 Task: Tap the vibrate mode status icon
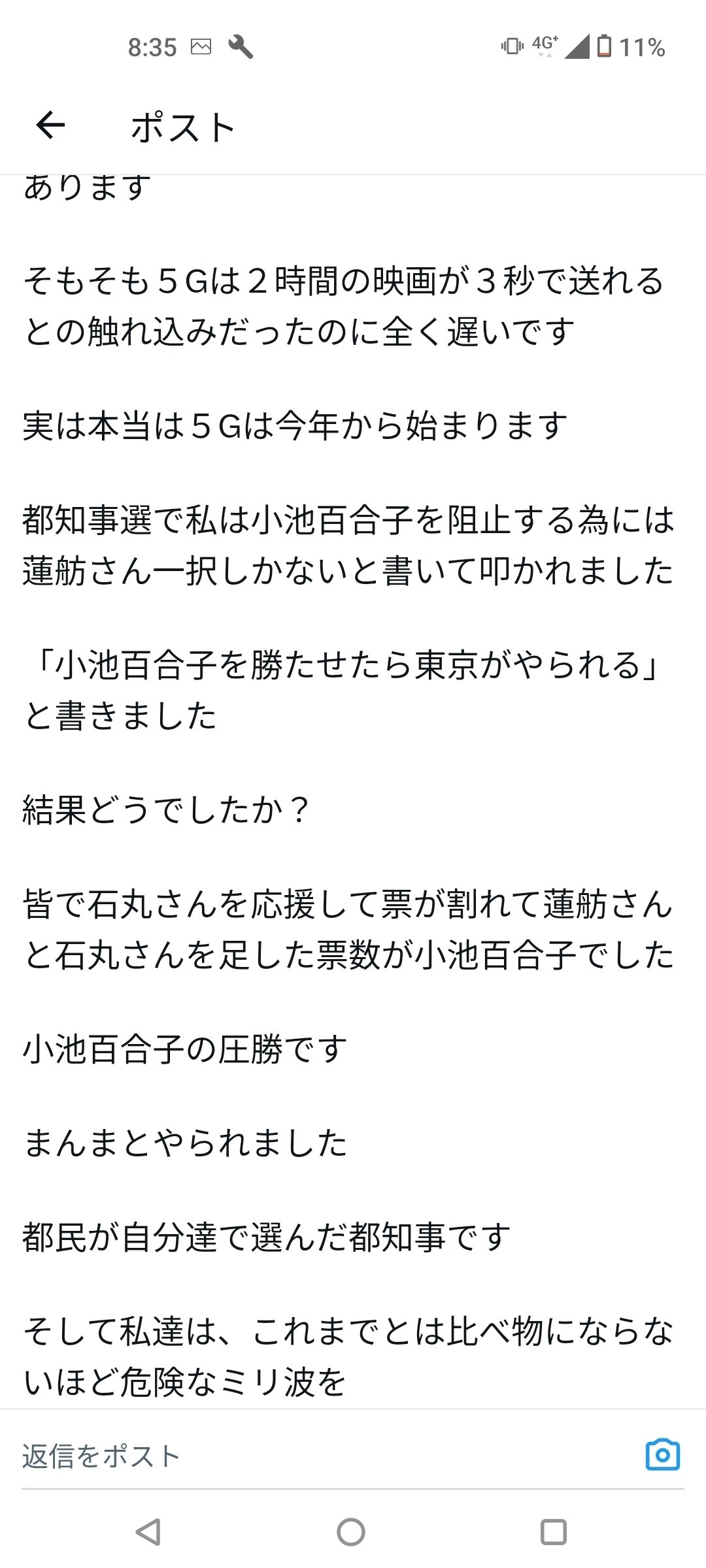513,47
